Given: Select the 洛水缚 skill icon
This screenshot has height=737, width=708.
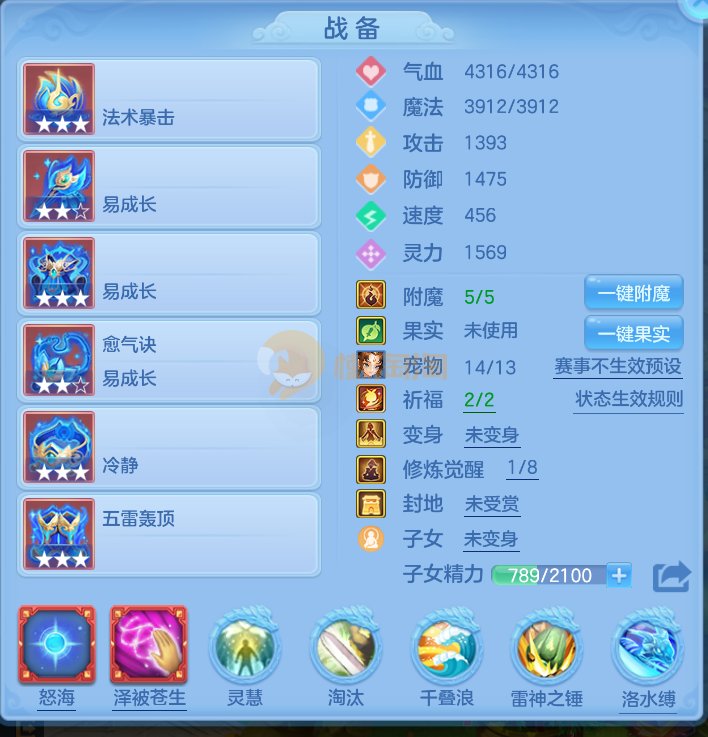Looking at the screenshot, I should tap(647, 647).
